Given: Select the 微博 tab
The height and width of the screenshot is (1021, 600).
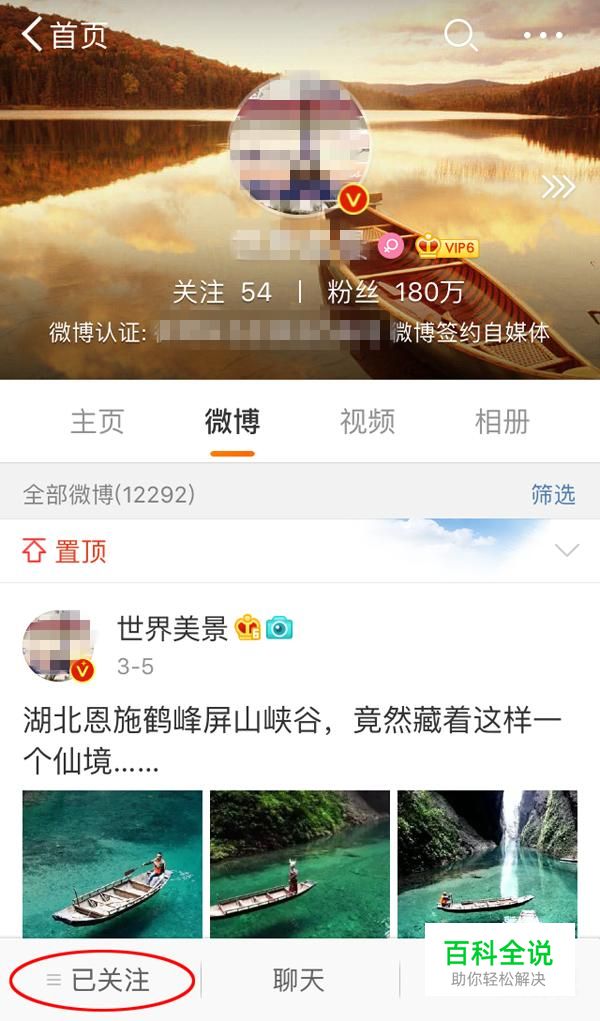Looking at the screenshot, I should tap(233, 421).
